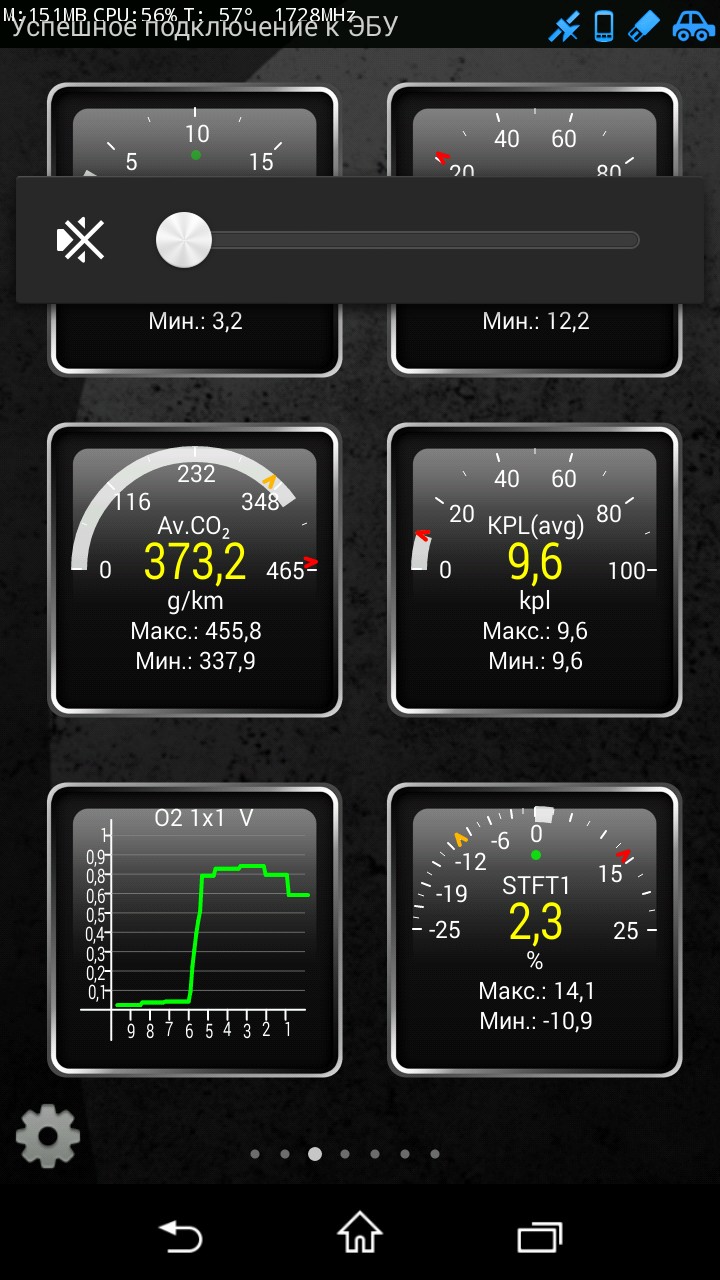Image resolution: width=720 pixels, height=1280 pixels.
Task: Open the settings gear
Action: (47, 1135)
